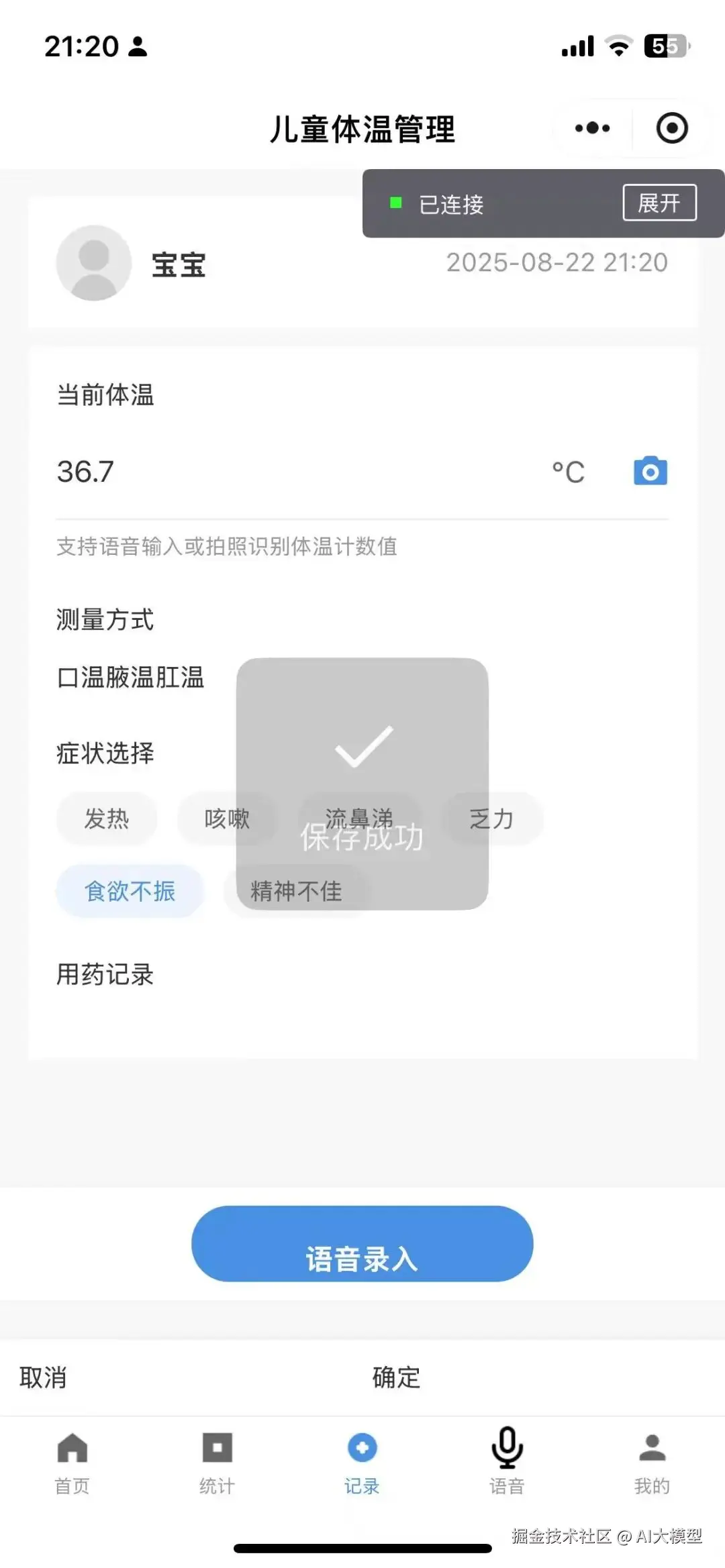Edit the current temperature field

click(x=269, y=472)
